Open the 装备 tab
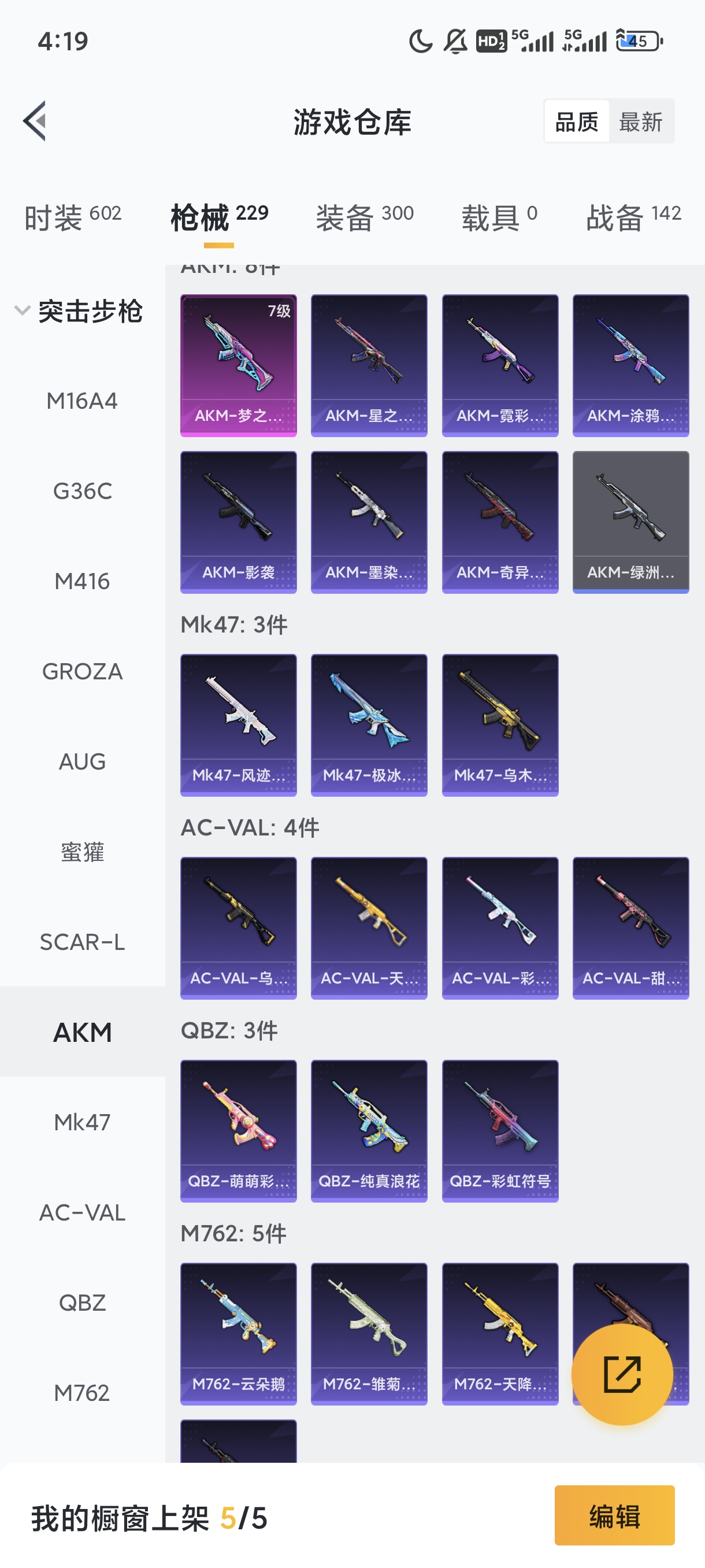 (x=365, y=217)
